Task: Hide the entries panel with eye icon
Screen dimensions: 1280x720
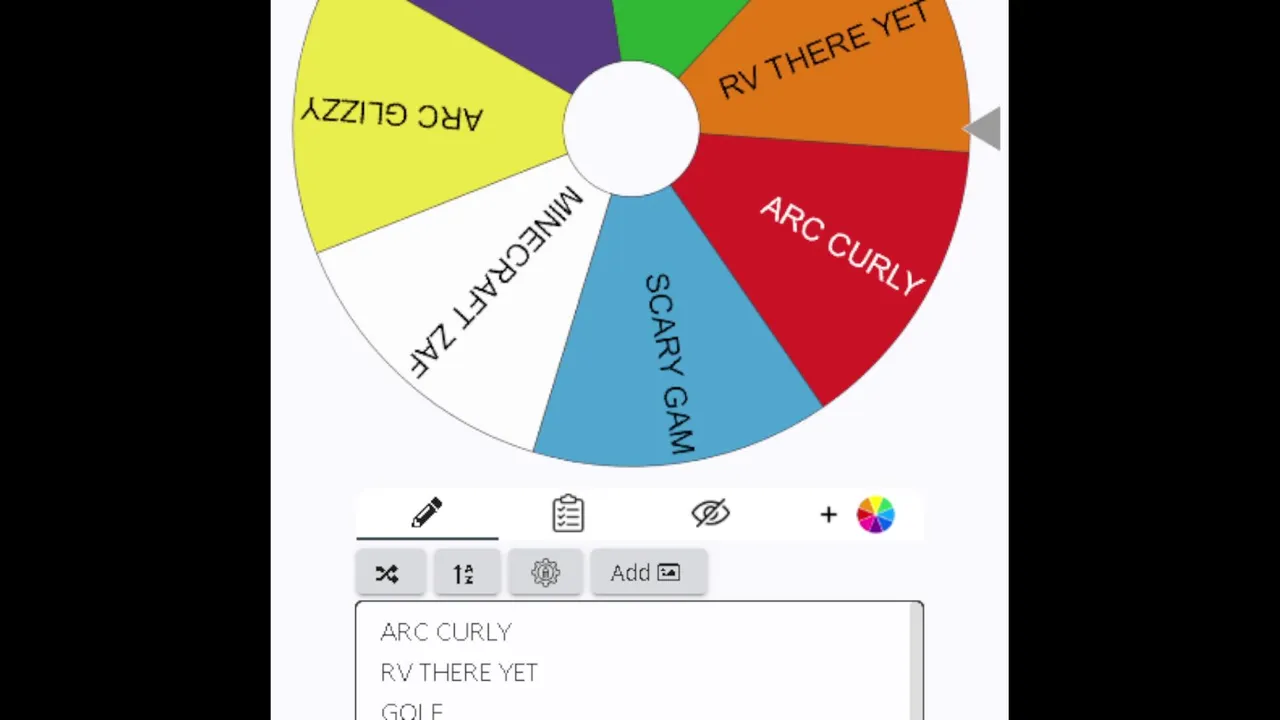Action: point(710,514)
